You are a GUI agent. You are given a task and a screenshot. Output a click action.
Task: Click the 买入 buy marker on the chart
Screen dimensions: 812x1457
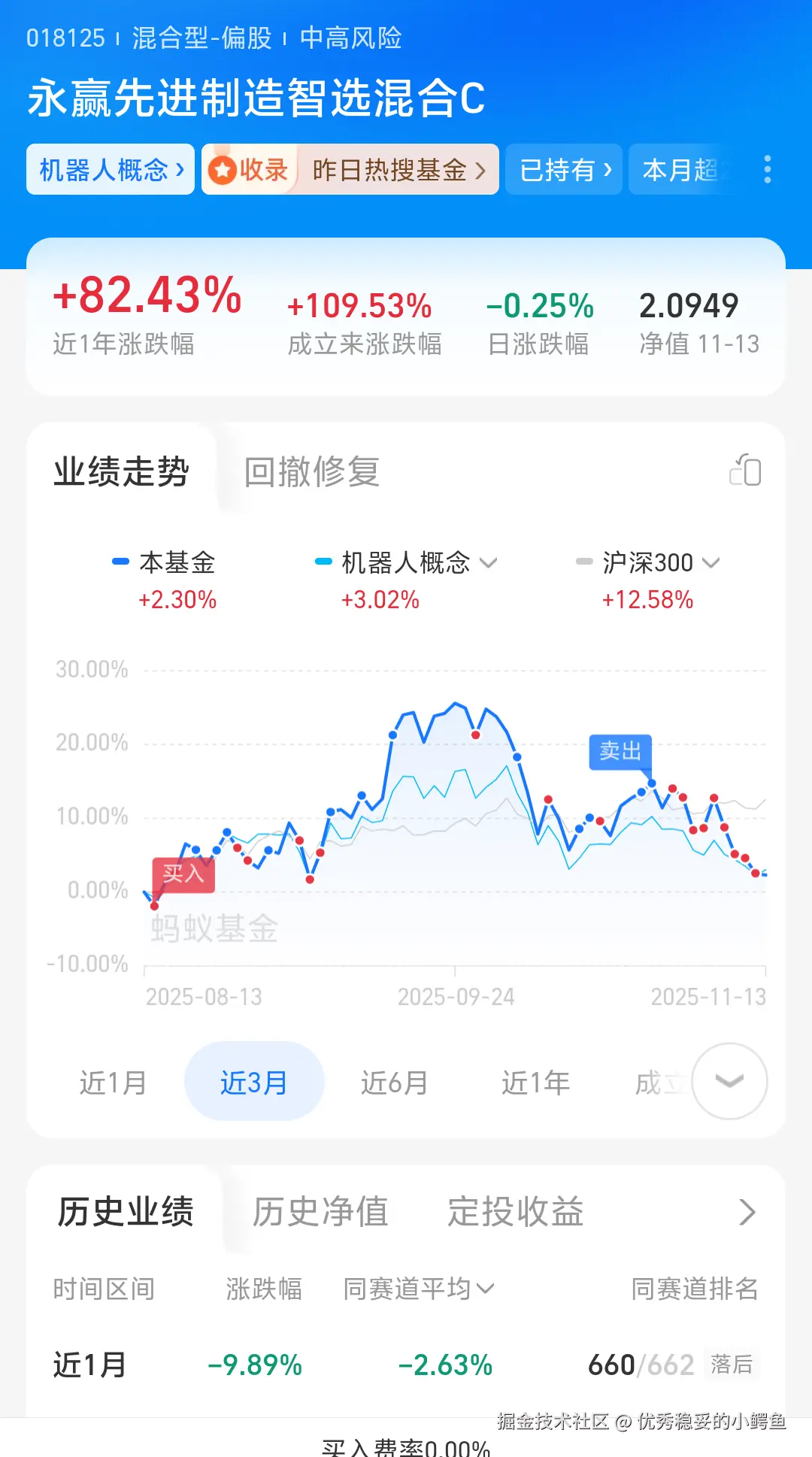click(x=185, y=874)
